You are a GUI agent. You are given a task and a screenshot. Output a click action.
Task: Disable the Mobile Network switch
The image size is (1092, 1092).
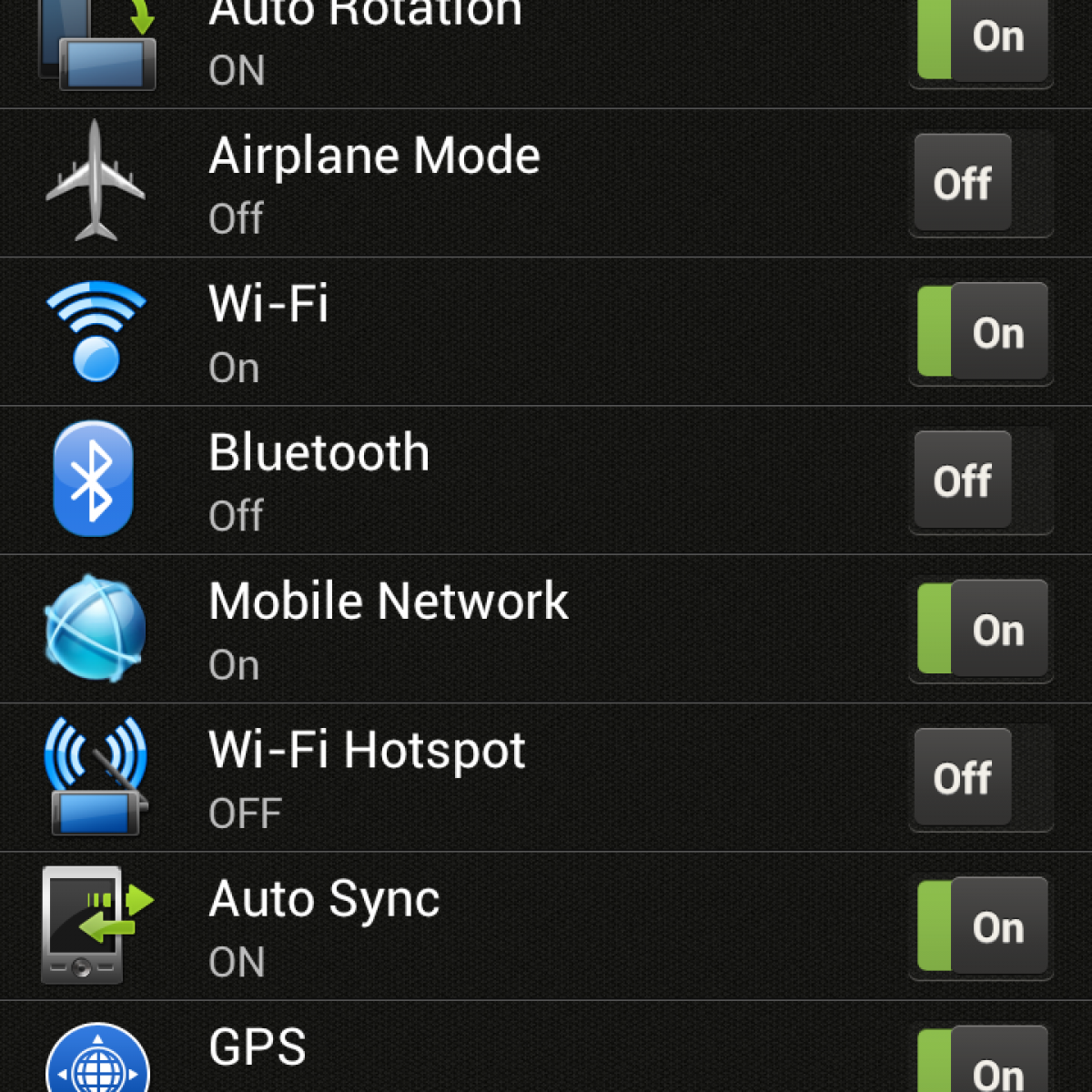coord(982,629)
